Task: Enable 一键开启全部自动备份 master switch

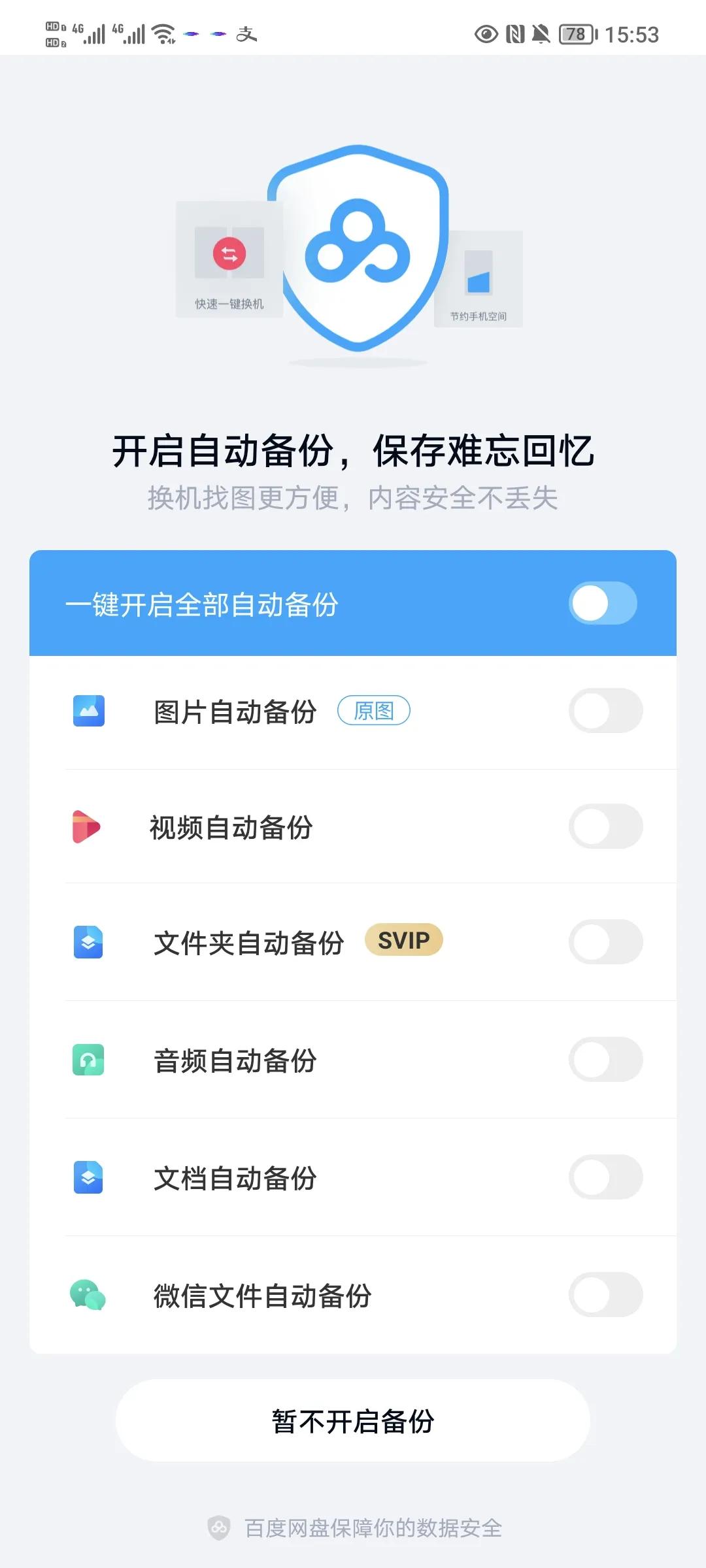Action: click(602, 603)
